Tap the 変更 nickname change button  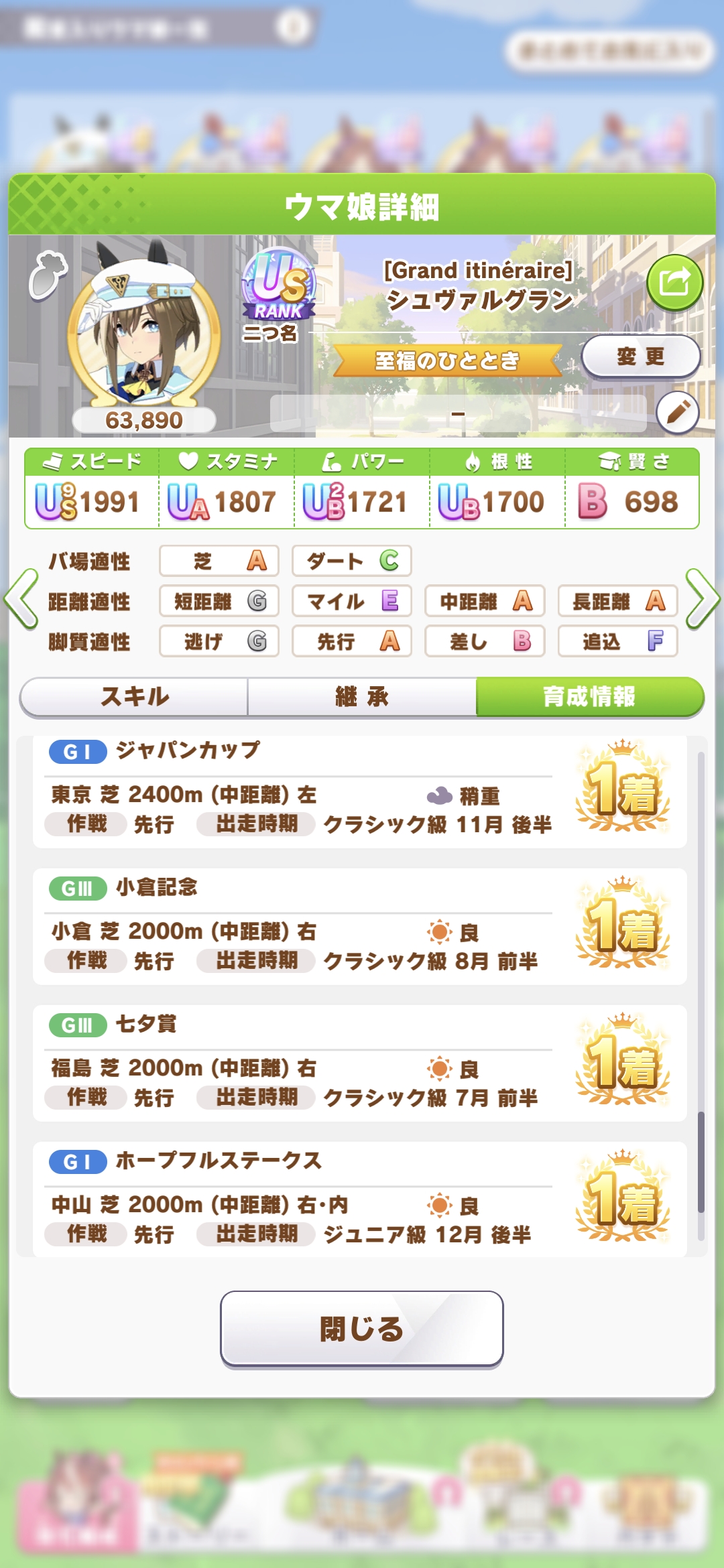click(641, 356)
